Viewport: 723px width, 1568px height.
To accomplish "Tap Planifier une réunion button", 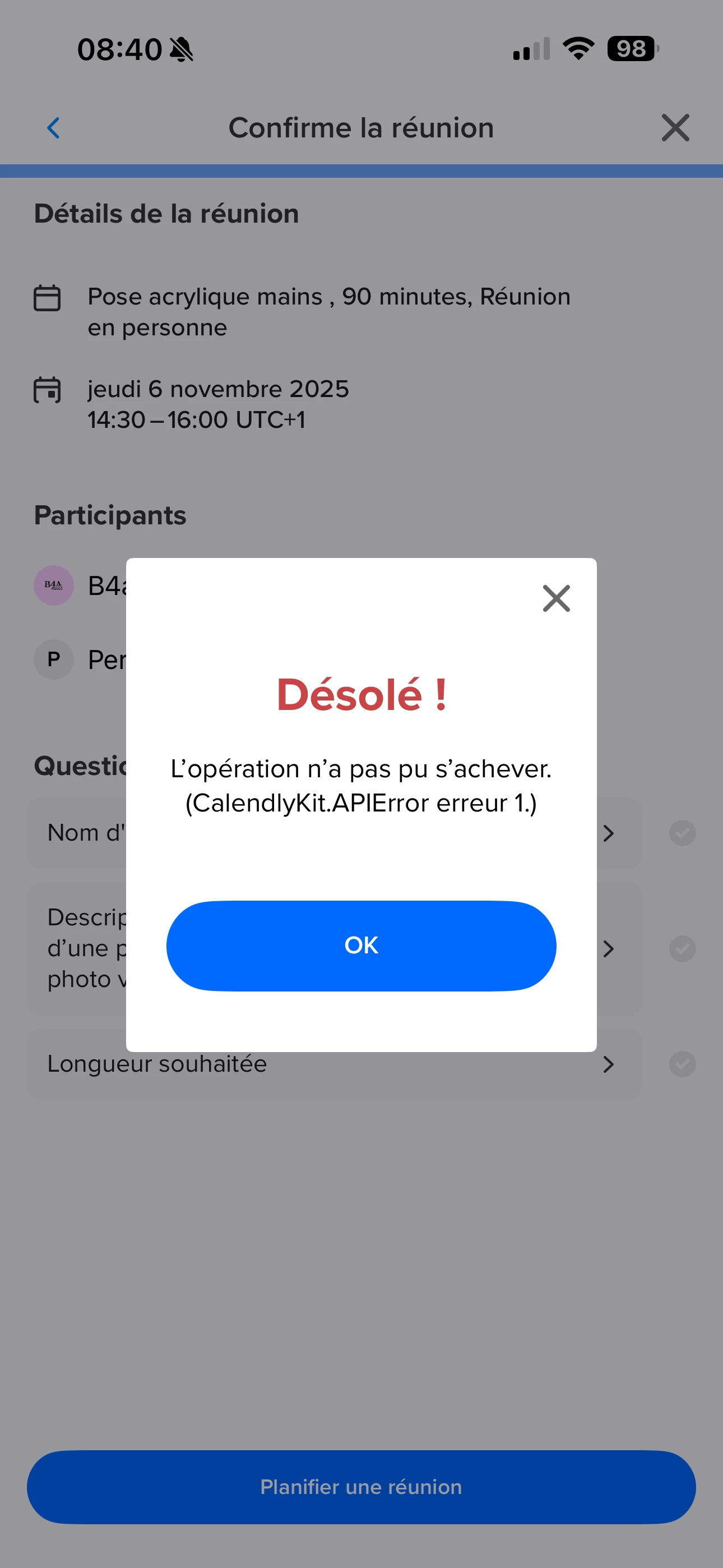I will coord(361,1487).
